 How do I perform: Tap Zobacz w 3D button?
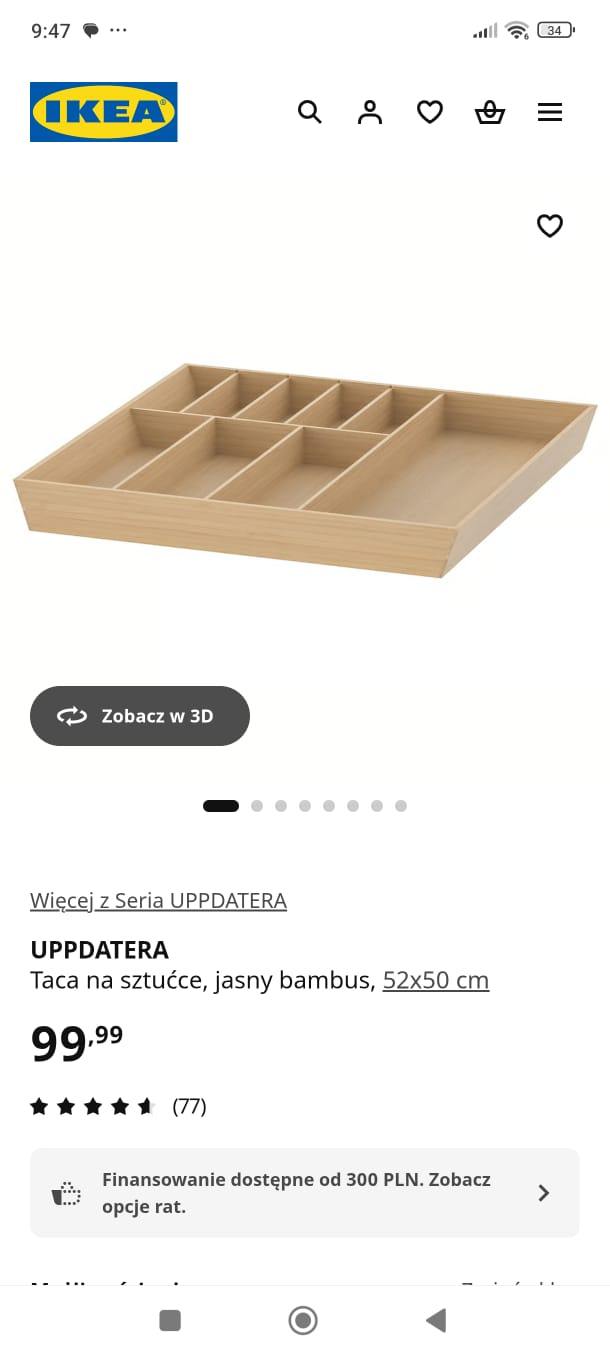click(140, 716)
